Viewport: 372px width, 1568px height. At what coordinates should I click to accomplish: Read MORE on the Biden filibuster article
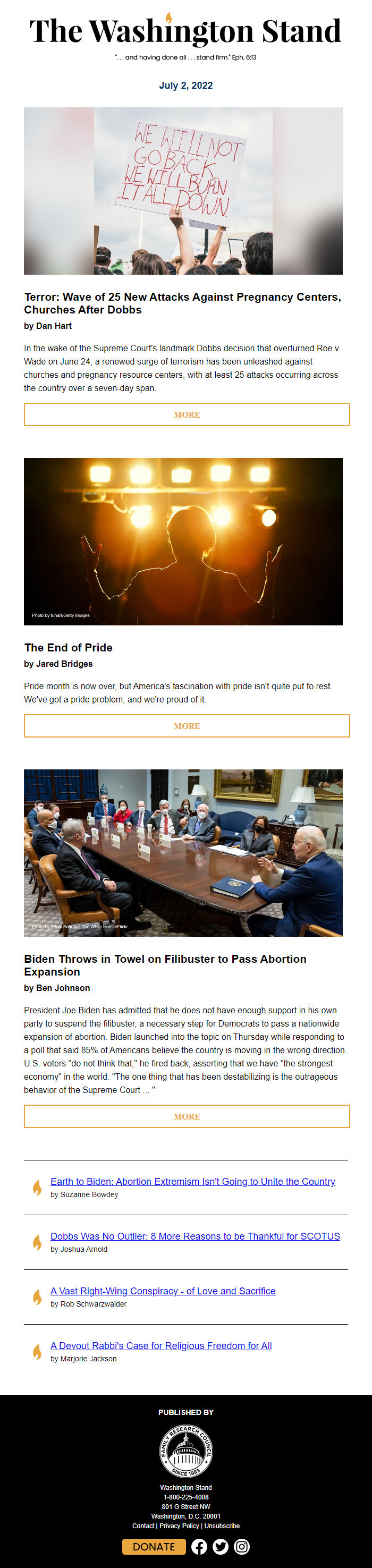tap(187, 1116)
